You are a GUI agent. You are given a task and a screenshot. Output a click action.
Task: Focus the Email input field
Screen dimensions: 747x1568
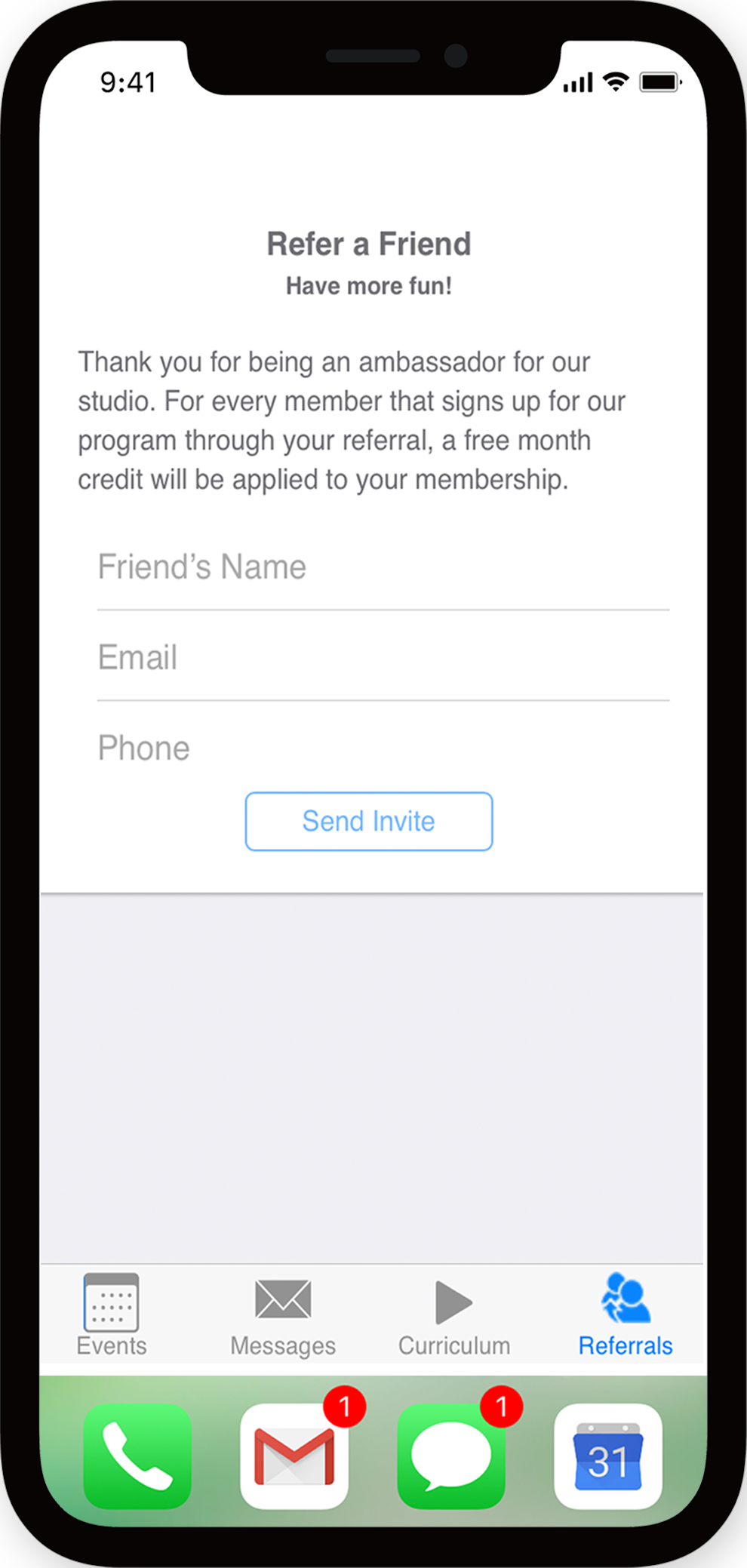coord(383,658)
